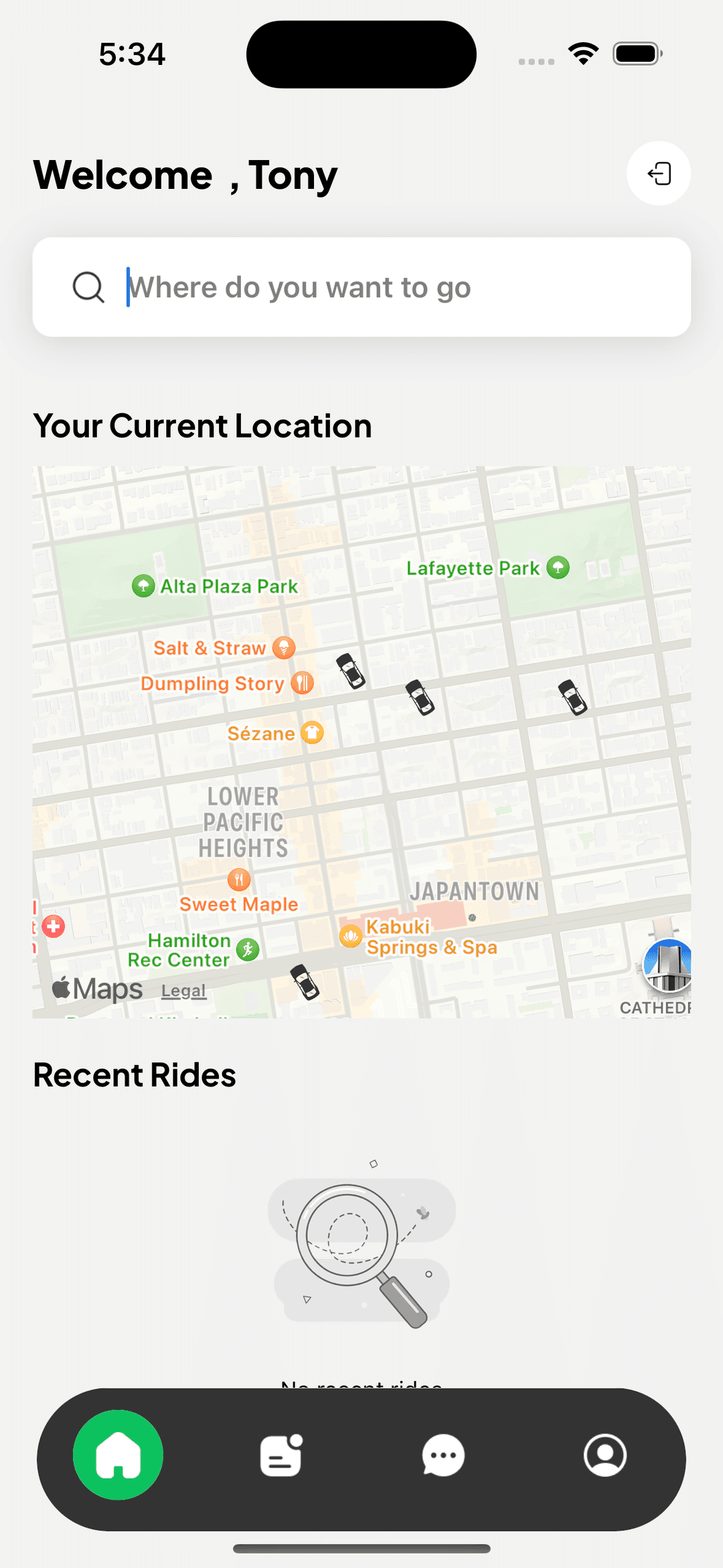Image resolution: width=723 pixels, height=1568 pixels.
Task: Switch to the chat messages tab
Action: pyautogui.click(x=443, y=1455)
